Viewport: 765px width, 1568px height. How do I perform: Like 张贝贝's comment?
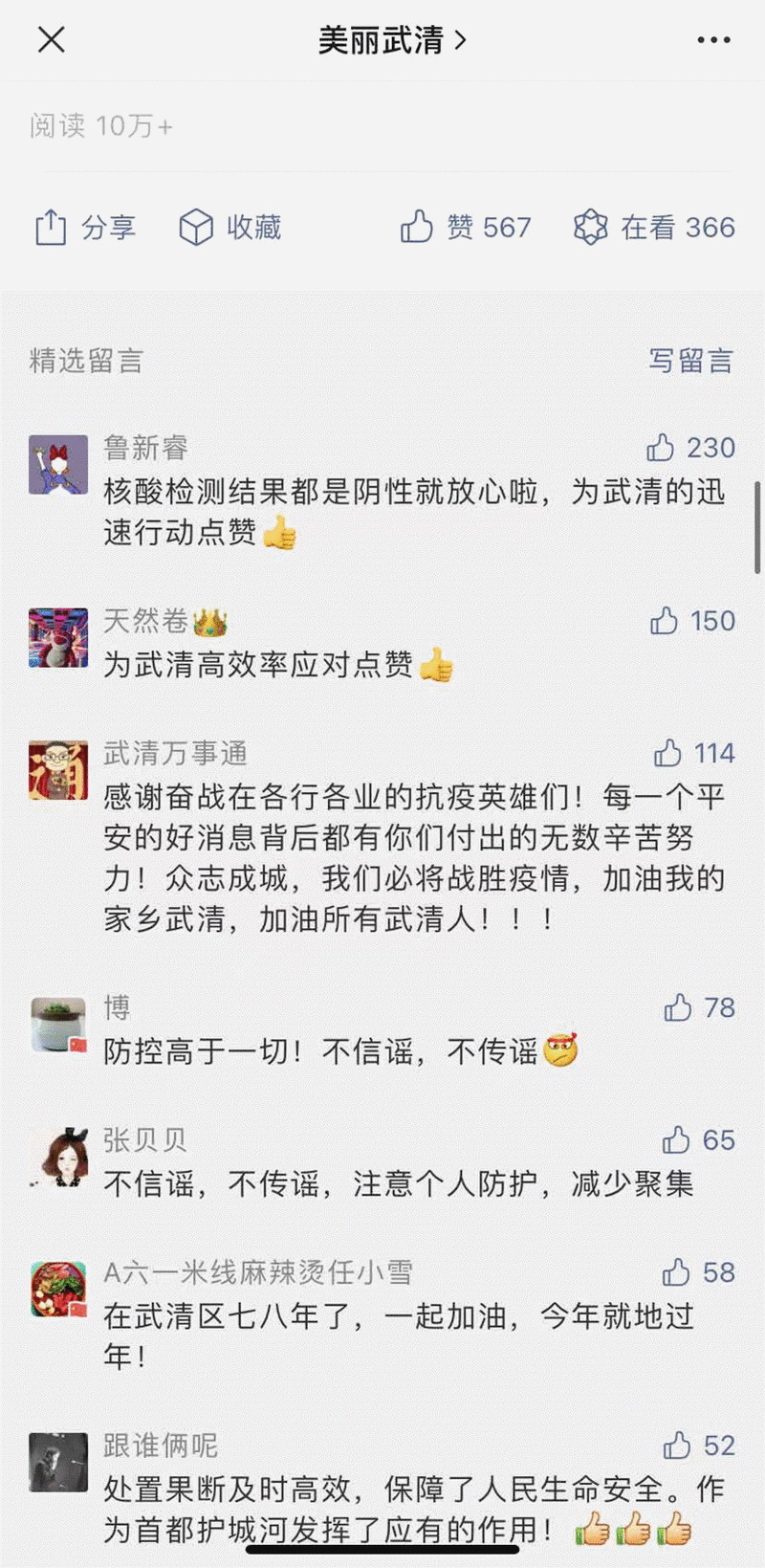[698, 1140]
